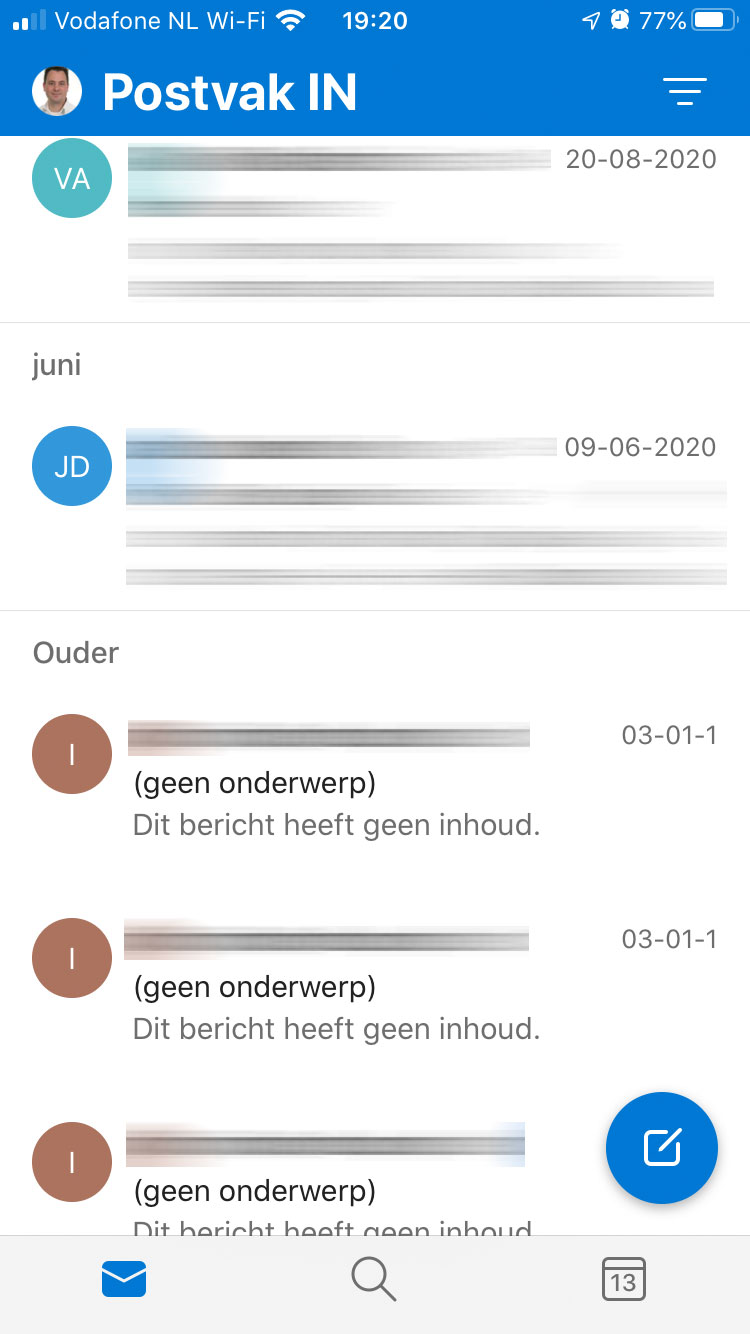
Task: Switch to the search tab
Action: pyautogui.click(x=374, y=1279)
